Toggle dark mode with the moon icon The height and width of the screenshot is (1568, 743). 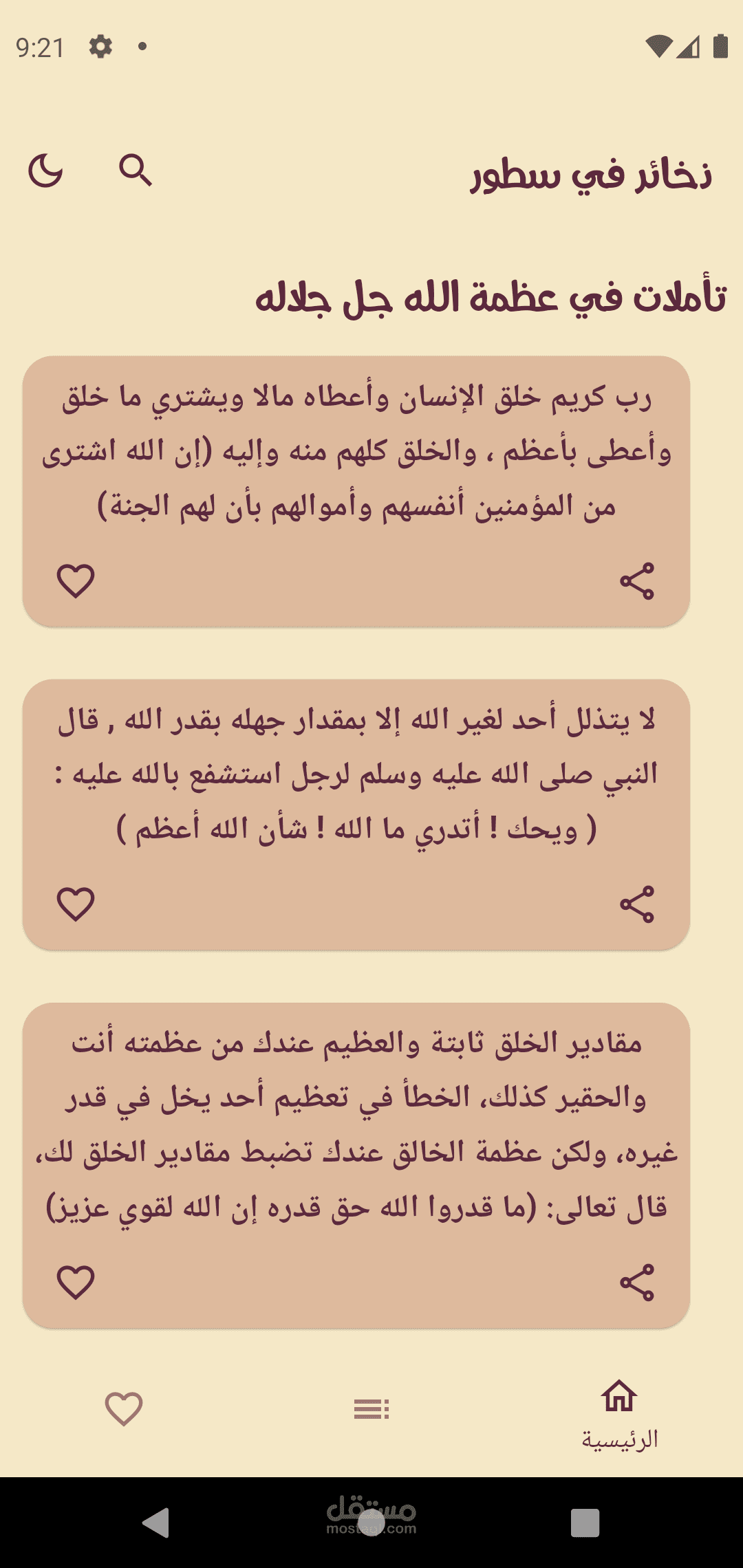(45, 171)
